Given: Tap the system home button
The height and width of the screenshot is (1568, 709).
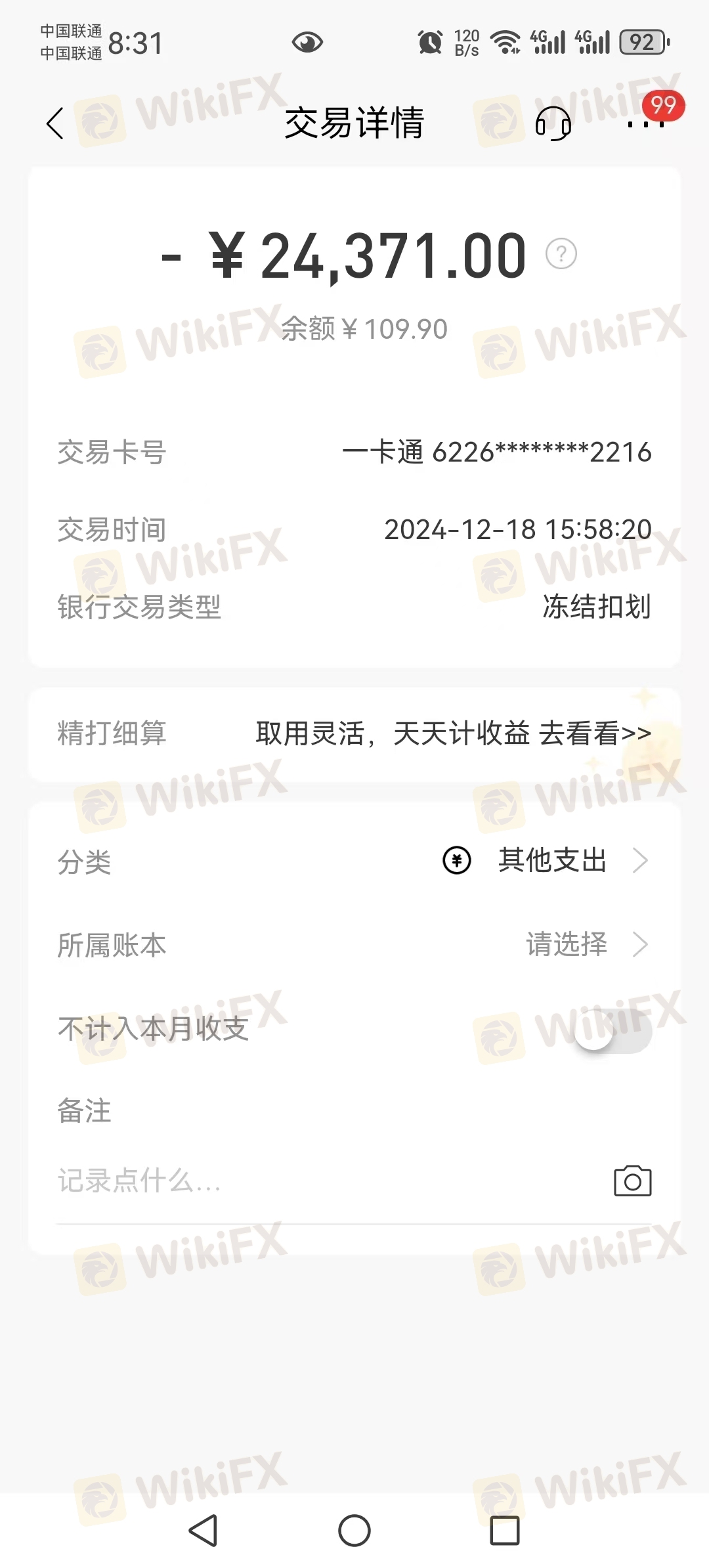Looking at the screenshot, I should pyautogui.click(x=354, y=1531).
